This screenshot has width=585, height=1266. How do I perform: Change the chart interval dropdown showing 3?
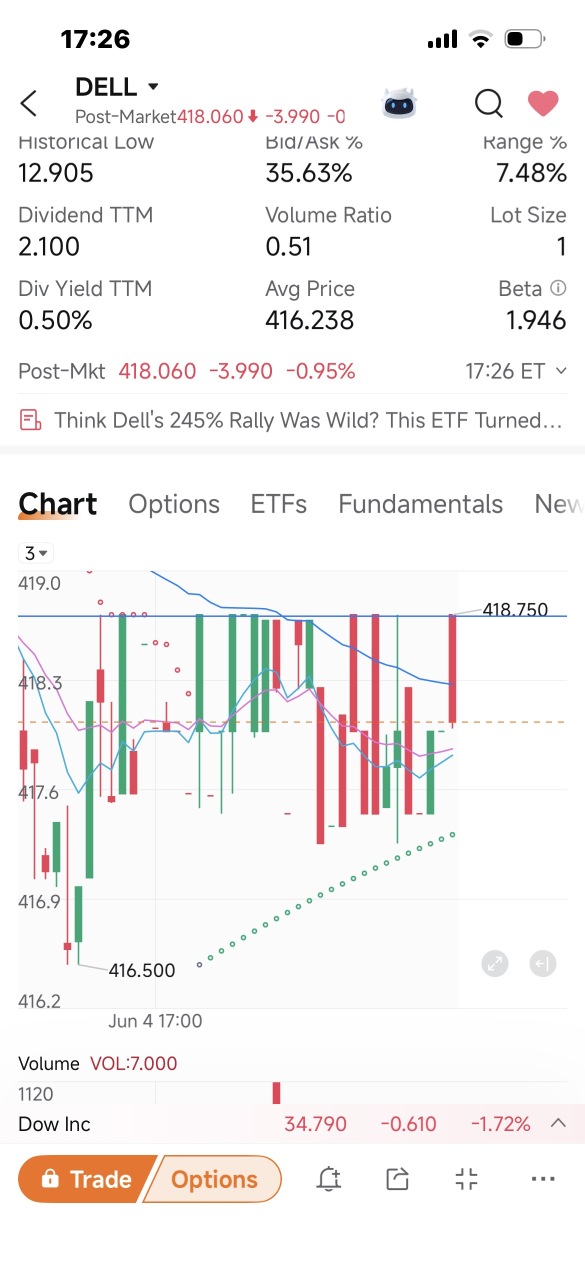37,553
